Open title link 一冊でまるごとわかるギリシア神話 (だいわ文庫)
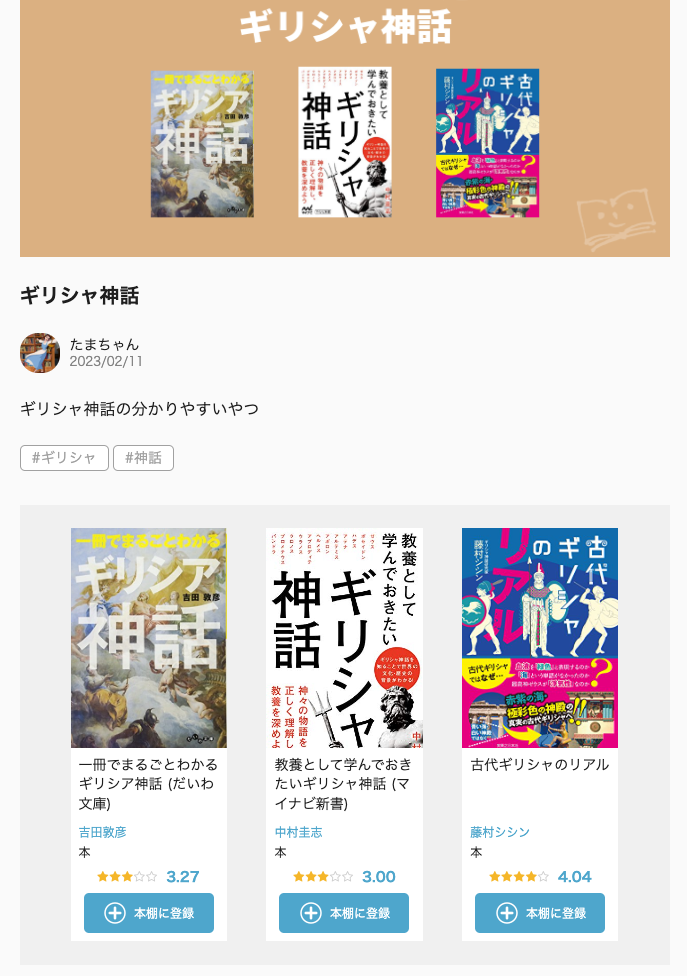 148,783
